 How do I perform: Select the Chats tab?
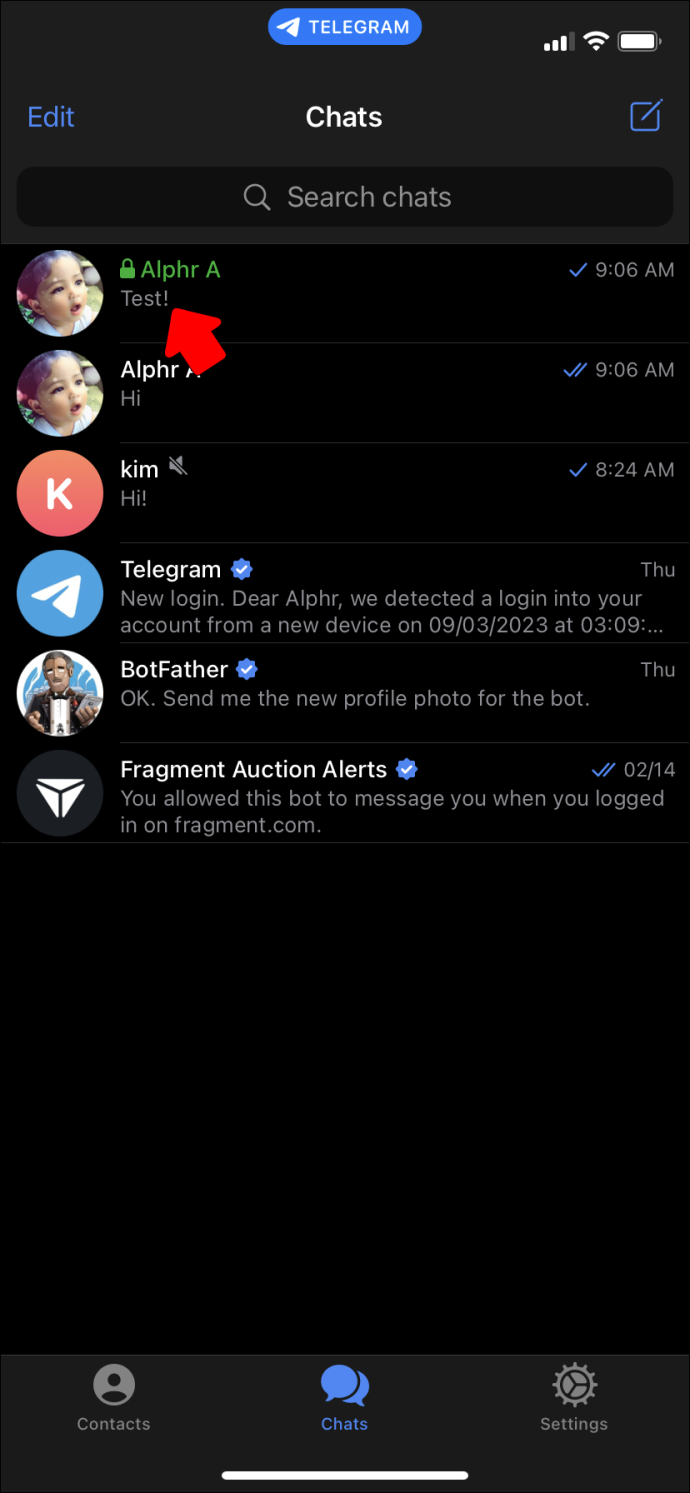(x=345, y=1399)
